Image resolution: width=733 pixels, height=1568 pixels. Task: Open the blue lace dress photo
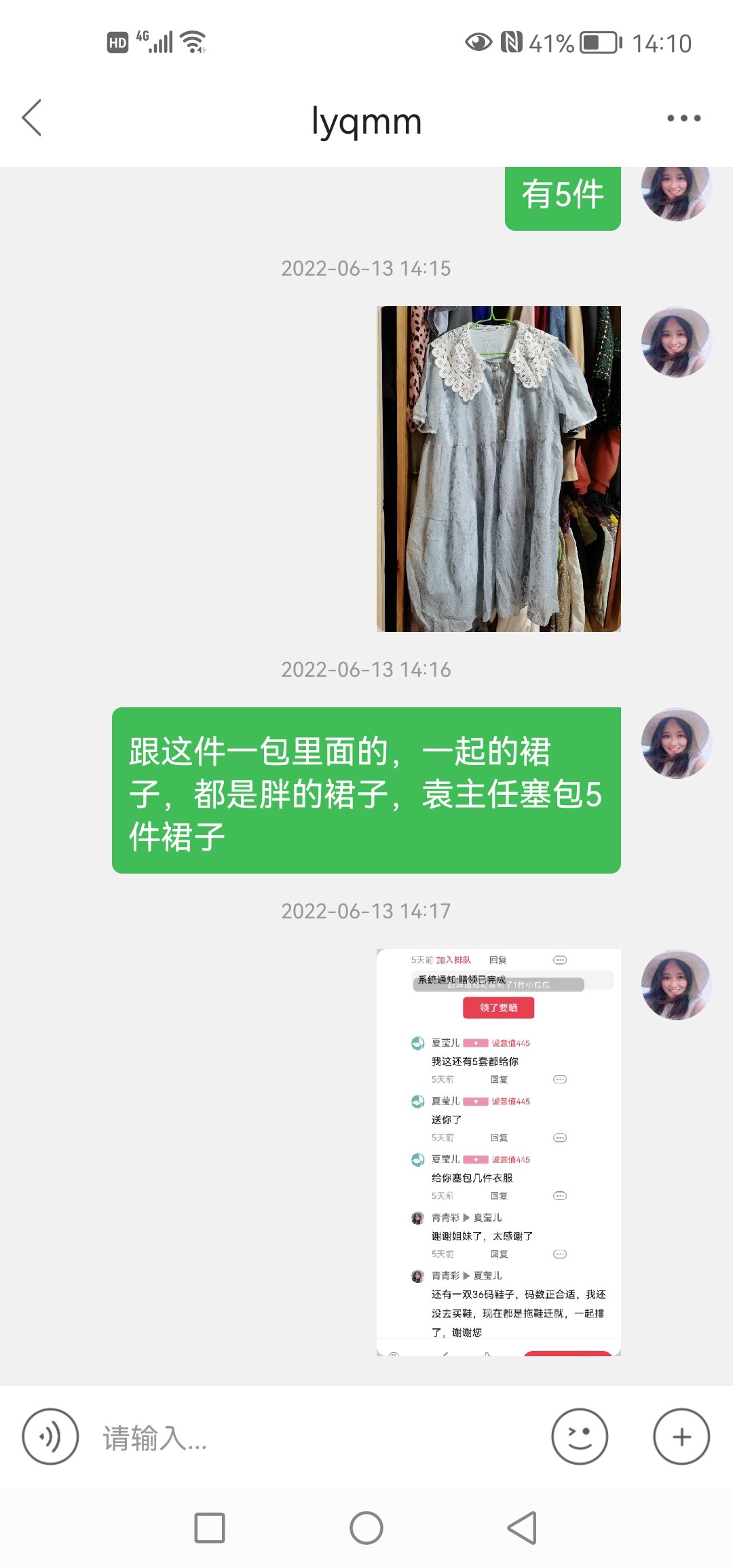coord(499,468)
